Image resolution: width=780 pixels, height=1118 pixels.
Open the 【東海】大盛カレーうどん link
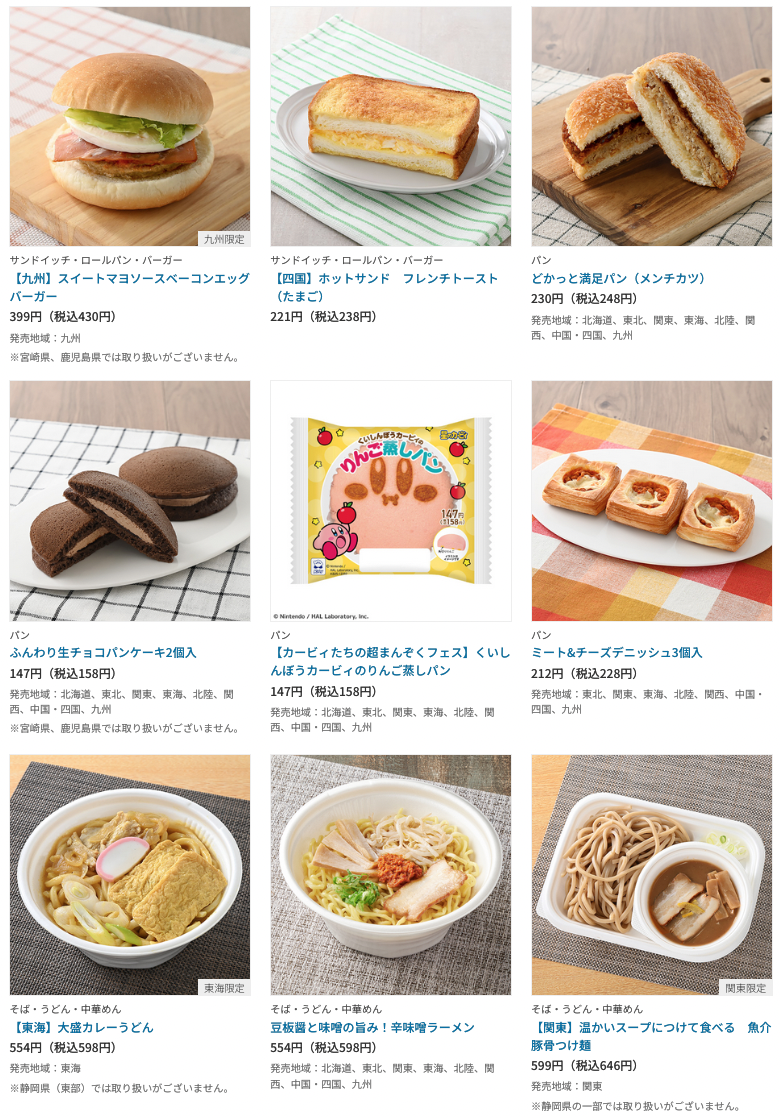(82, 1027)
